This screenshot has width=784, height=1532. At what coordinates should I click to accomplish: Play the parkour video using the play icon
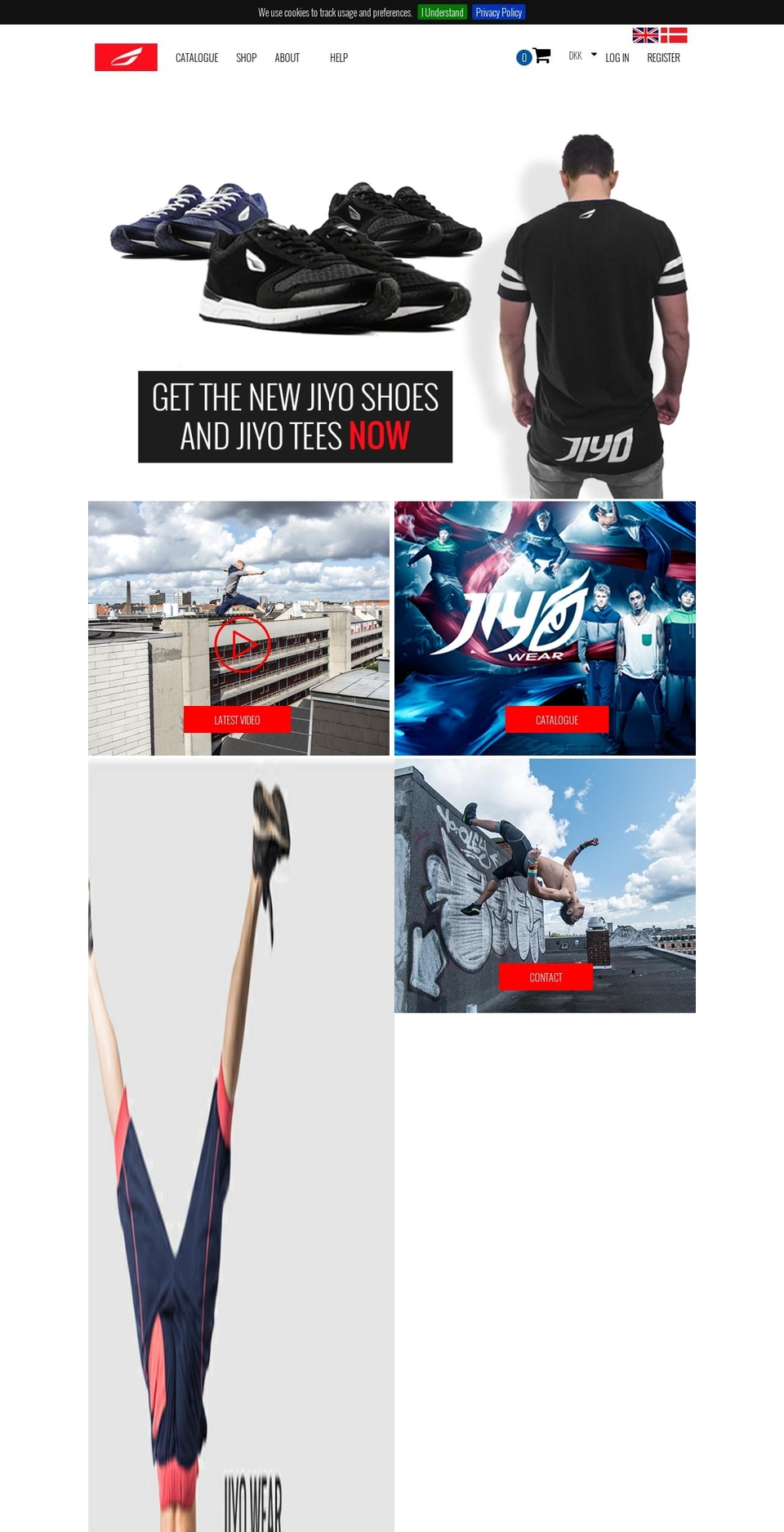click(x=242, y=642)
